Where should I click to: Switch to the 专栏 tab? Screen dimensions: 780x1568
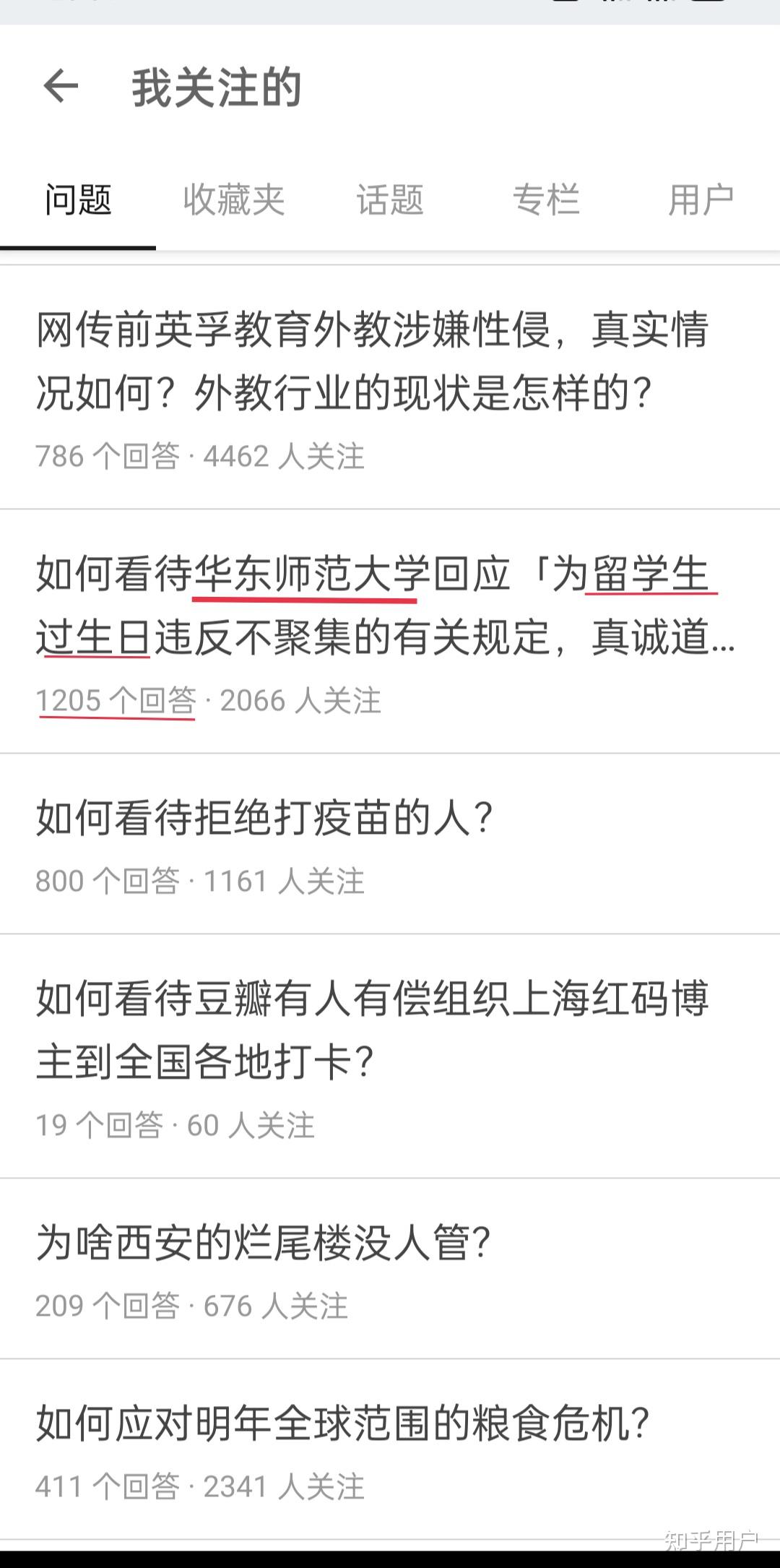click(x=546, y=200)
